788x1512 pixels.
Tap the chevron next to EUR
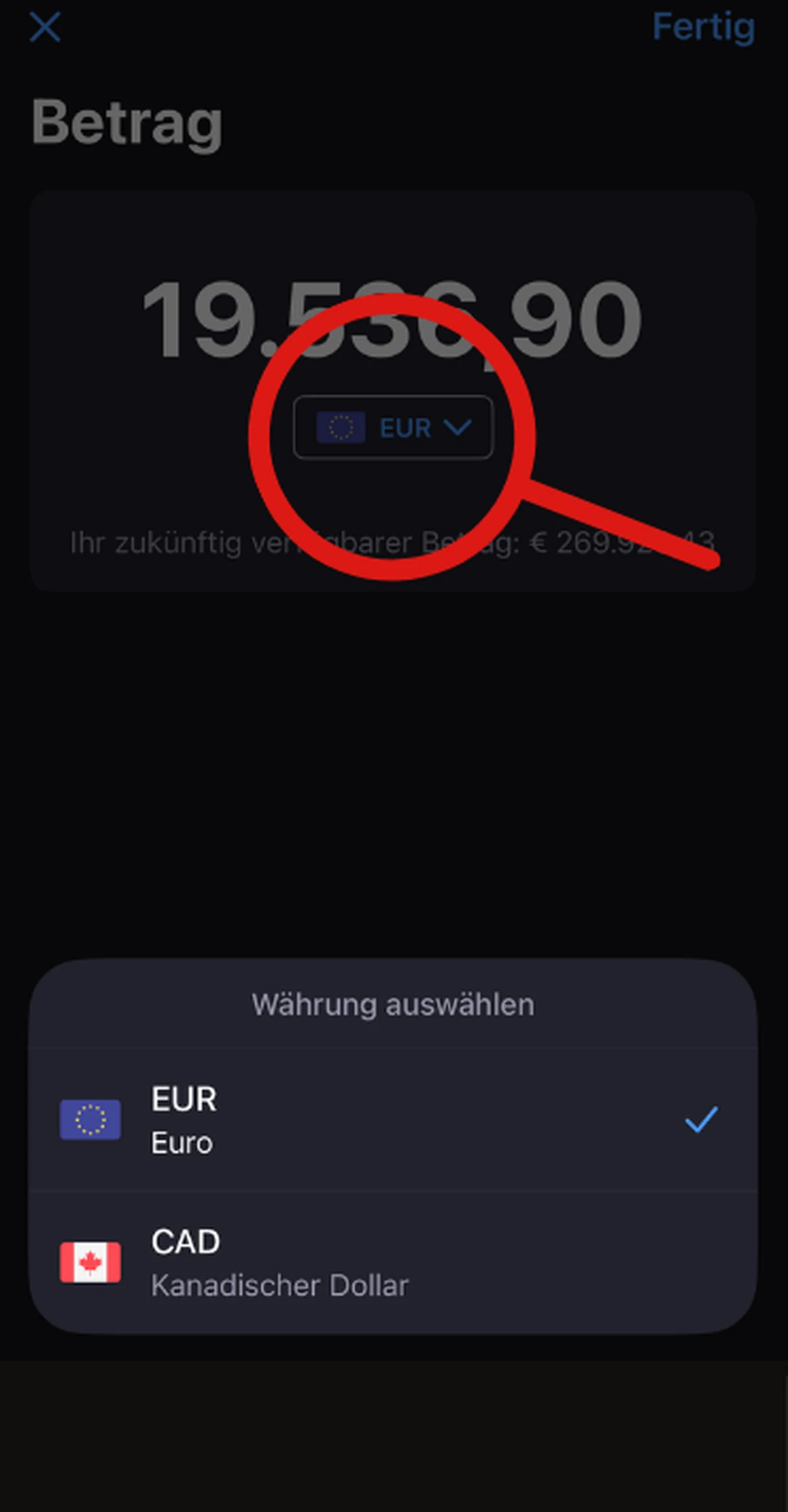[458, 428]
